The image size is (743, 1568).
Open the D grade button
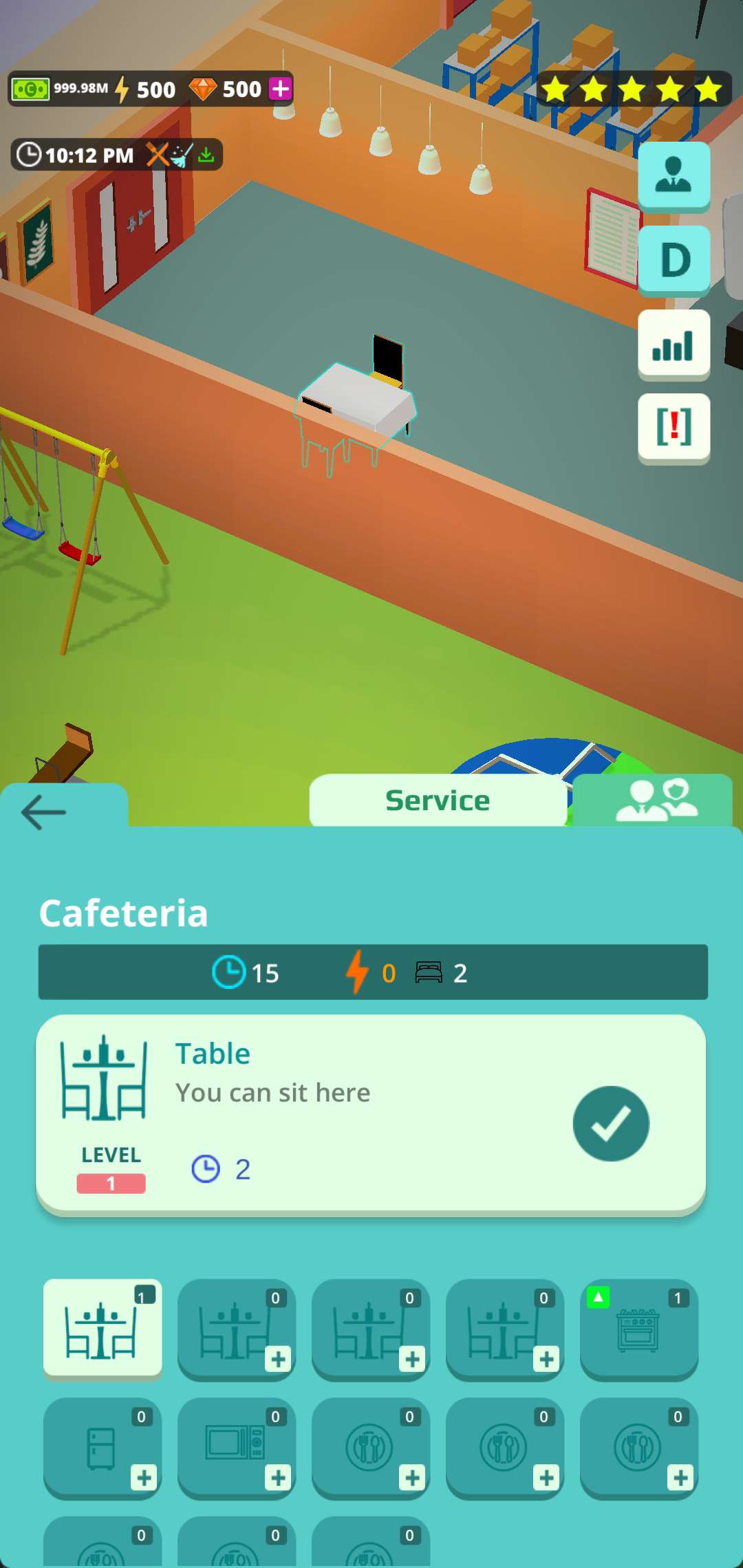(674, 260)
